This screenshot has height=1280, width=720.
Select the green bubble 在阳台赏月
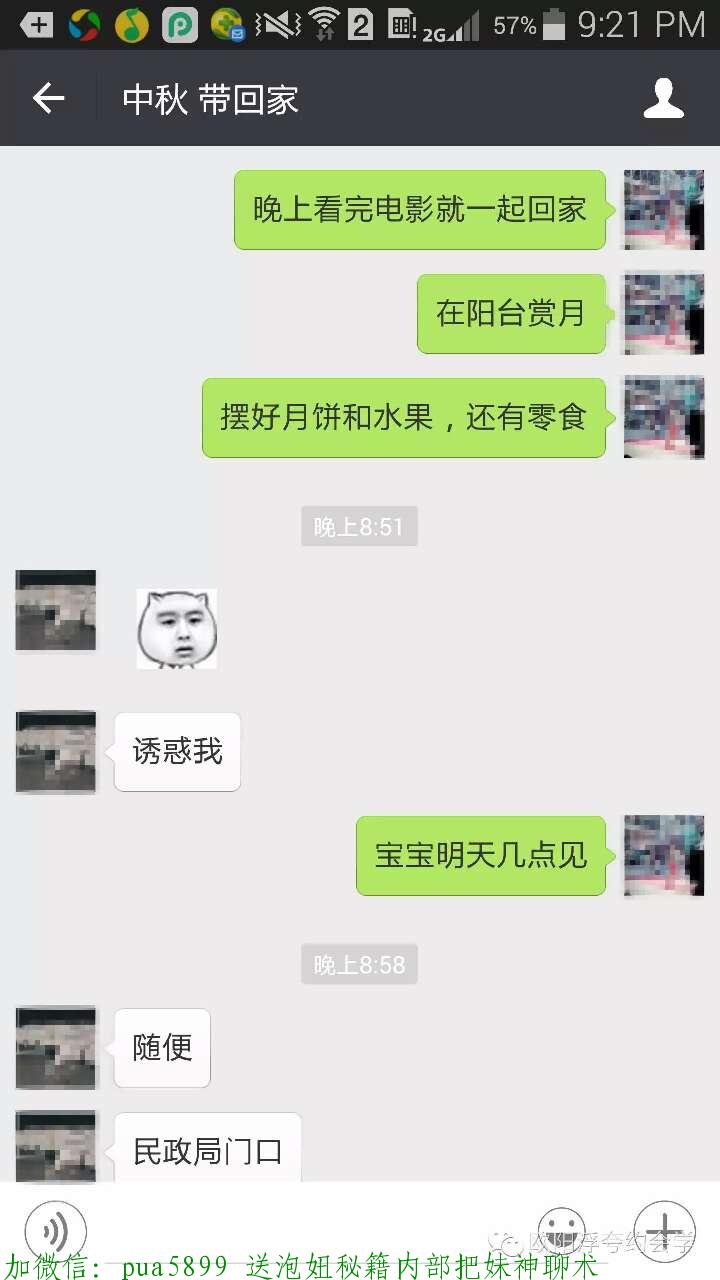(511, 314)
